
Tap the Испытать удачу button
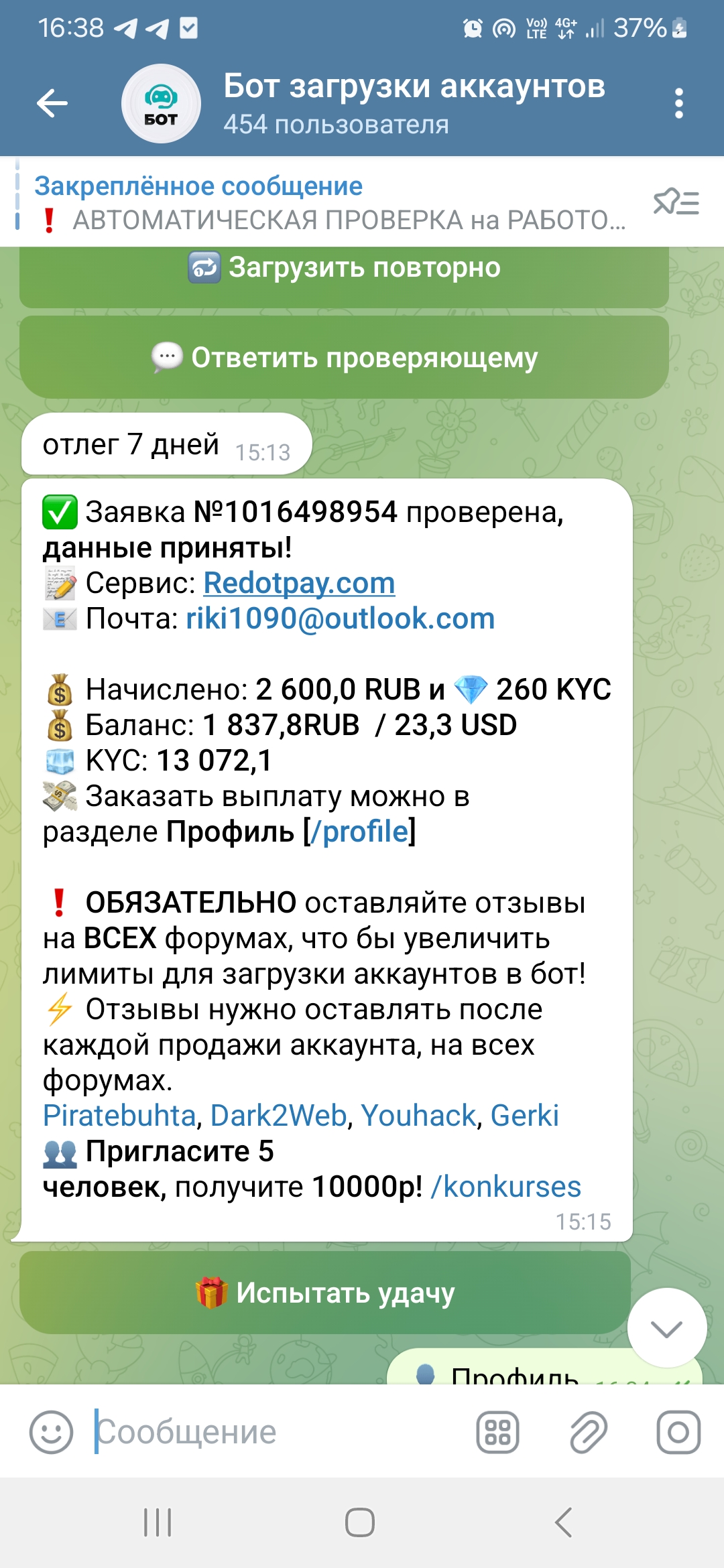(x=325, y=1293)
